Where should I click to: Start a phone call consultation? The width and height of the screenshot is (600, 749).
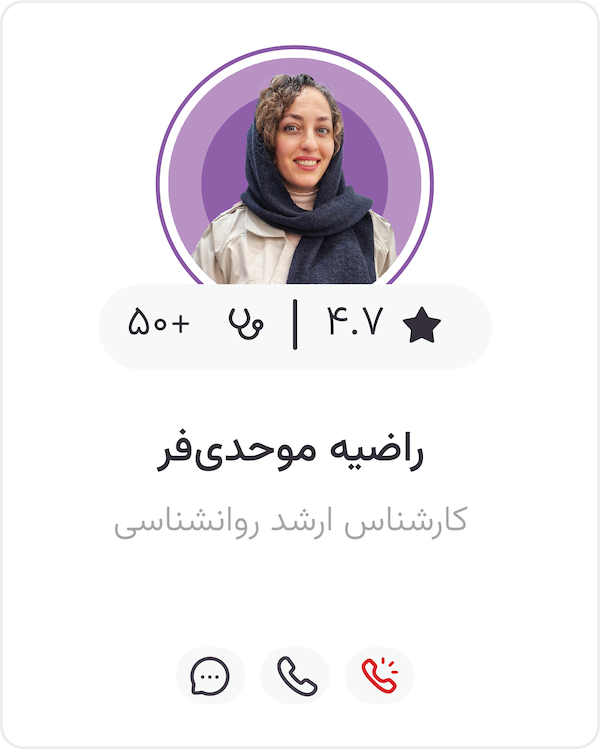[x=296, y=676]
